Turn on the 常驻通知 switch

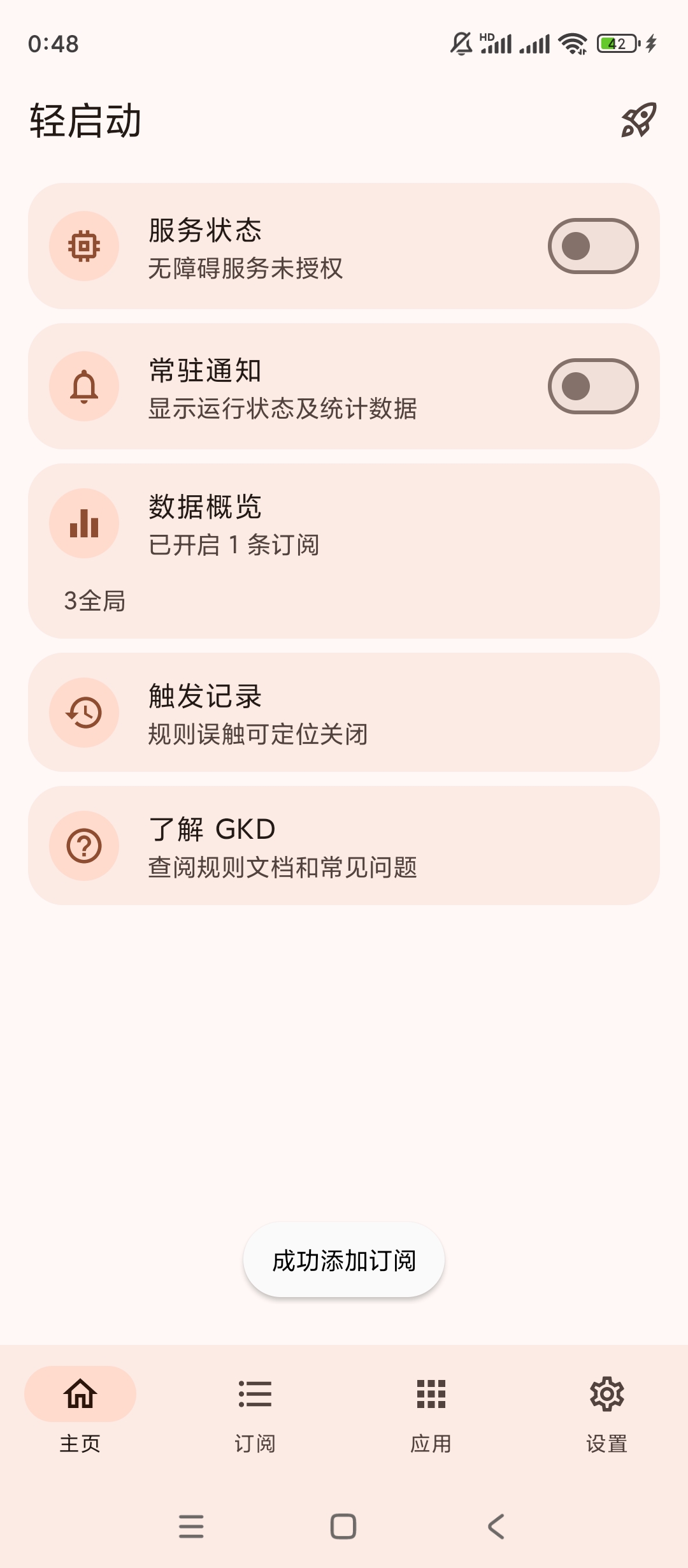[x=592, y=386]
